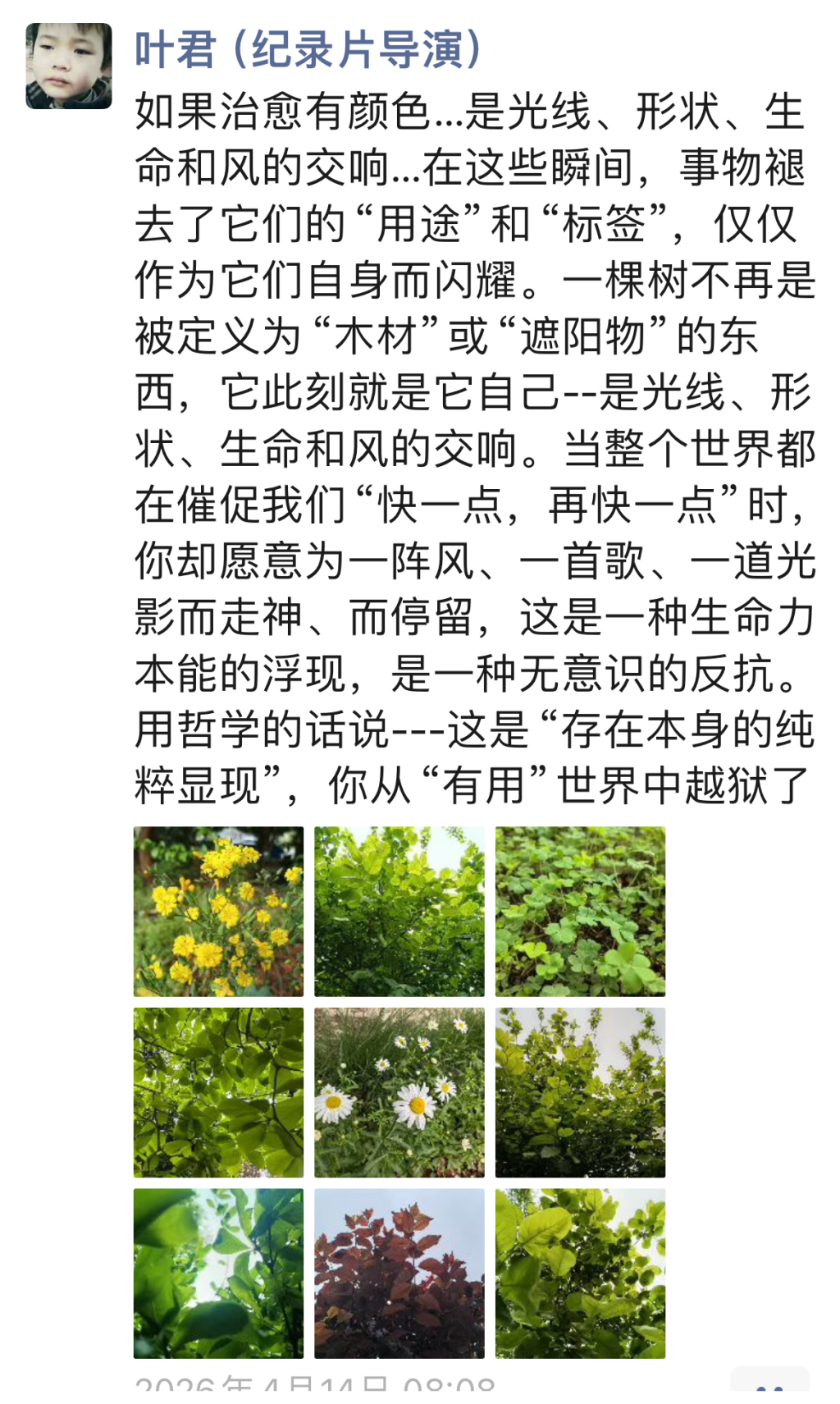Viewport: 840px width, 1404px height.
Task: View the white daisies photo
Action: click(x=399, y=1092)
